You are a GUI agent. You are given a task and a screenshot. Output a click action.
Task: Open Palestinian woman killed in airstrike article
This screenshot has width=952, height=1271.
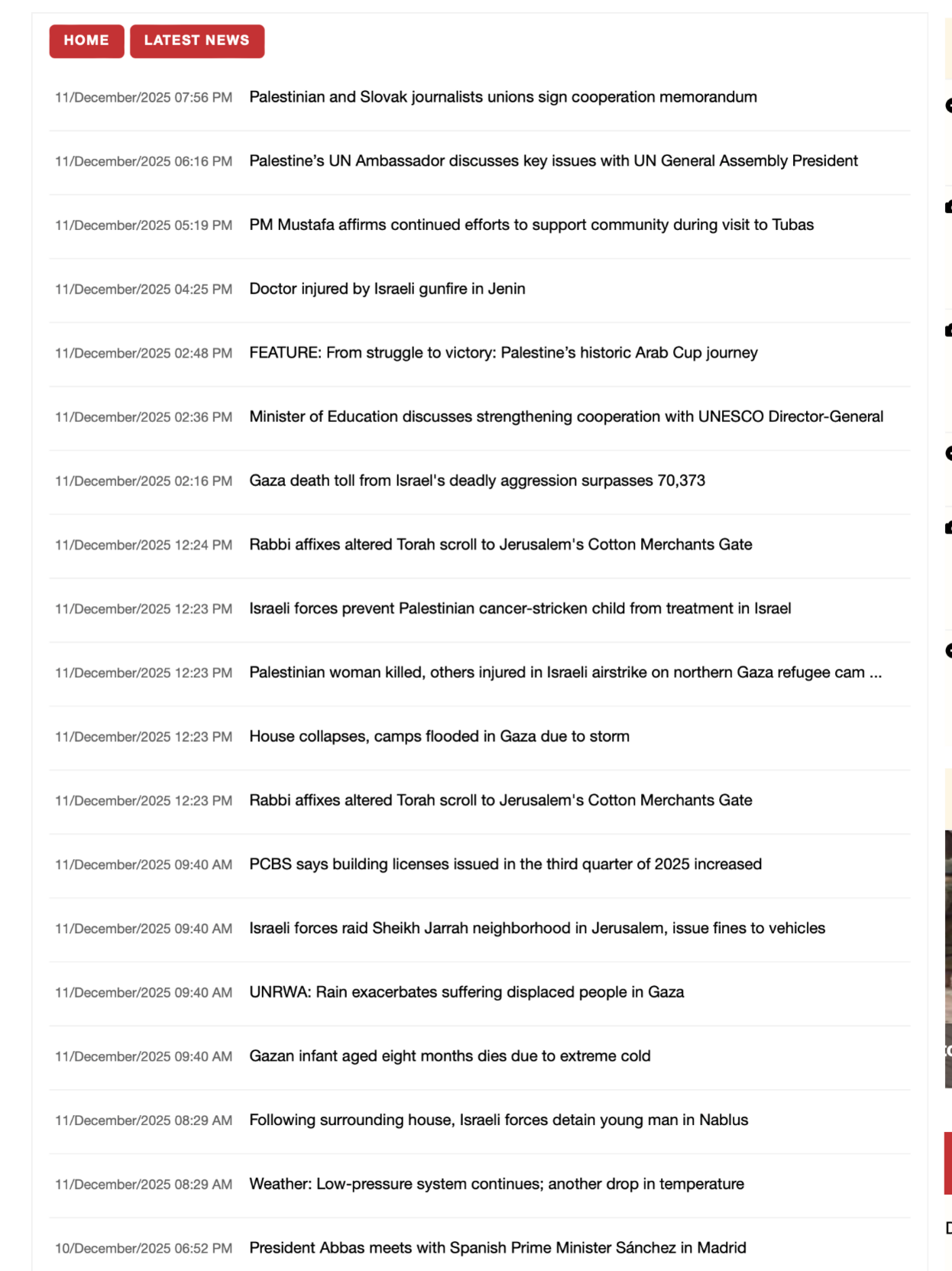565,673
